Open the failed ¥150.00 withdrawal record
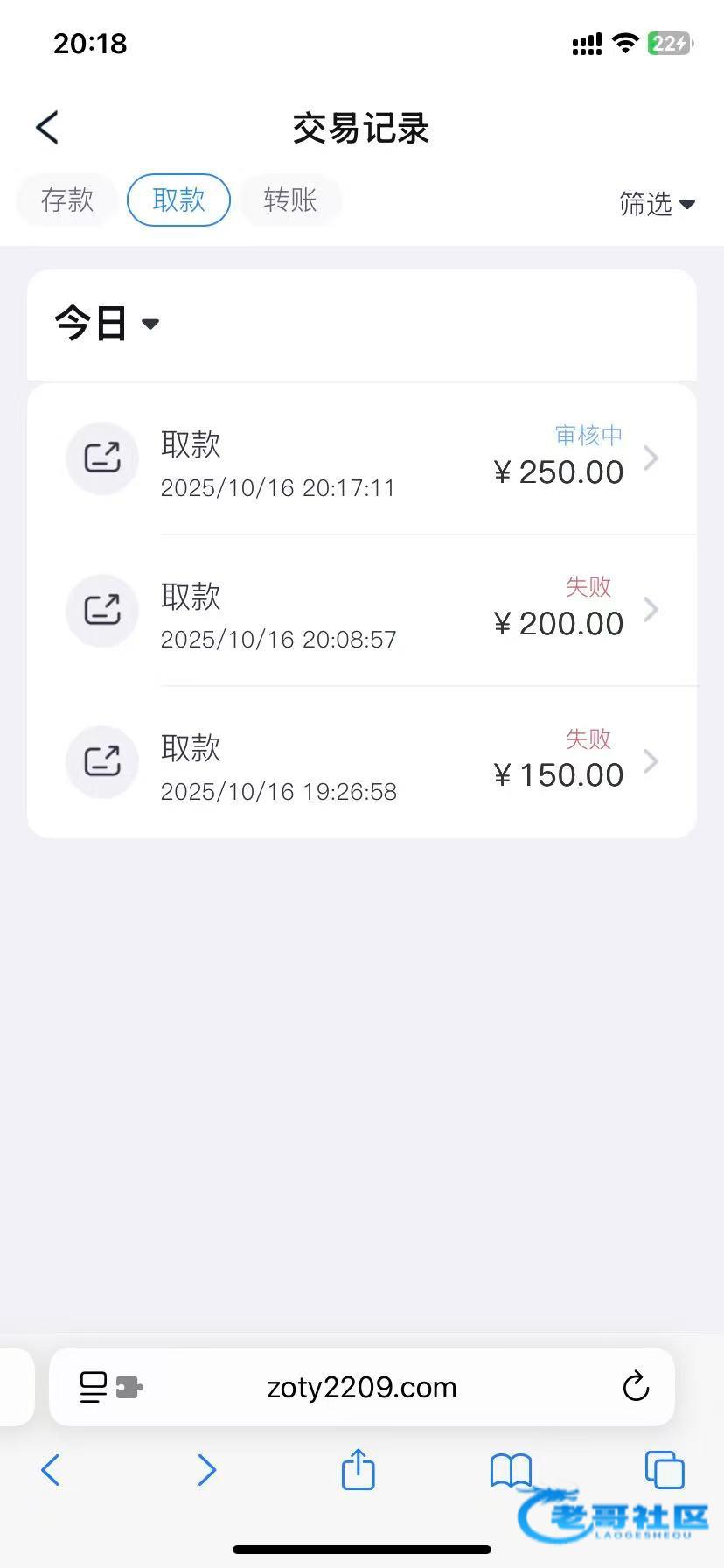The image size is (724, 1568). tap(362, 762)
